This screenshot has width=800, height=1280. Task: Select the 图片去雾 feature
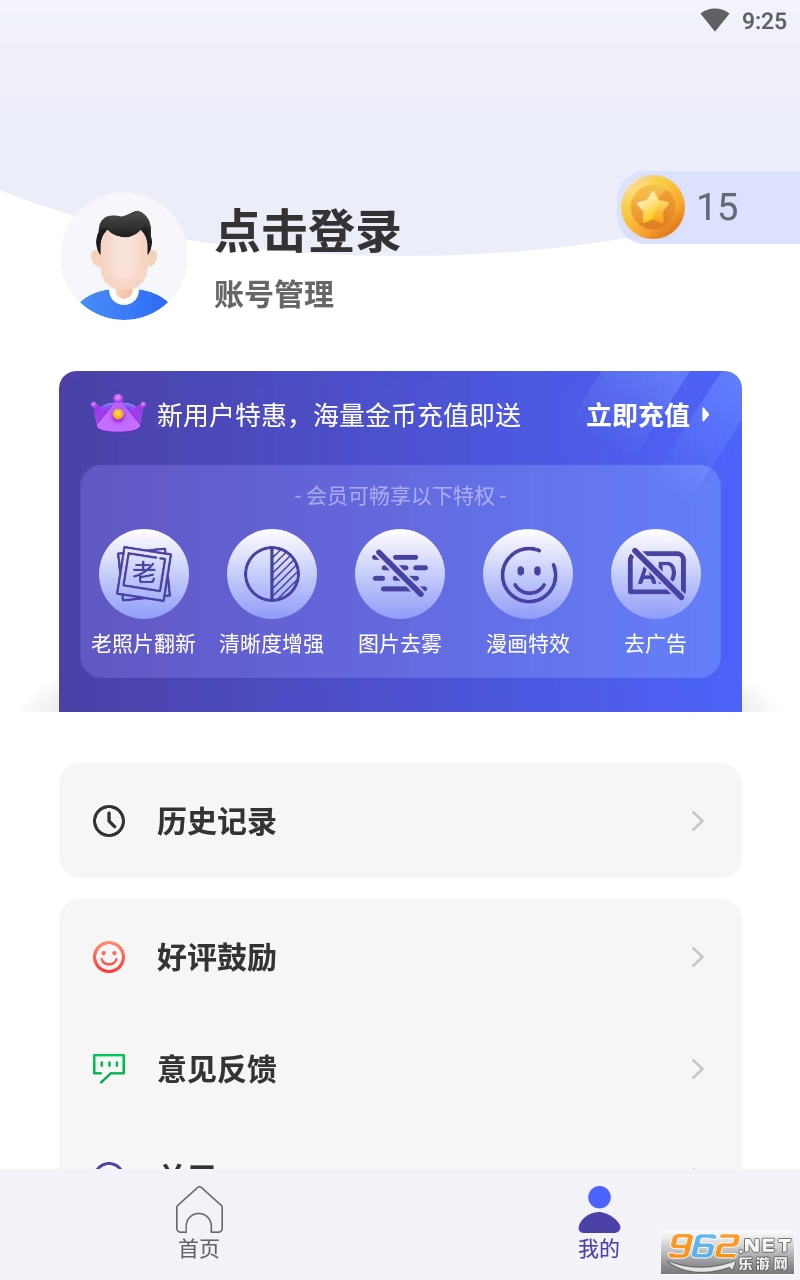click(x=400, y=592)
